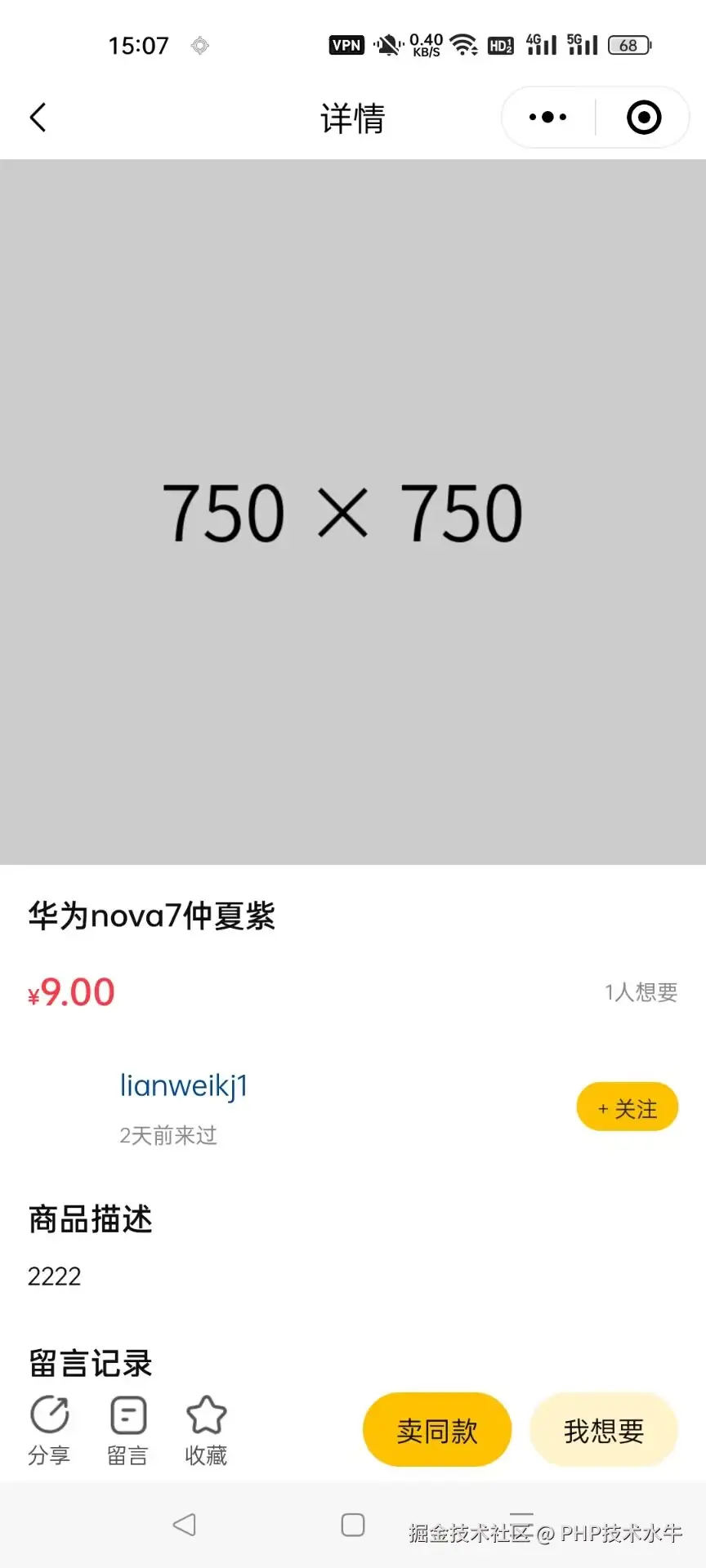Tap the 我想要 button
706x1568 pixels.
[x=604, y=1430]
